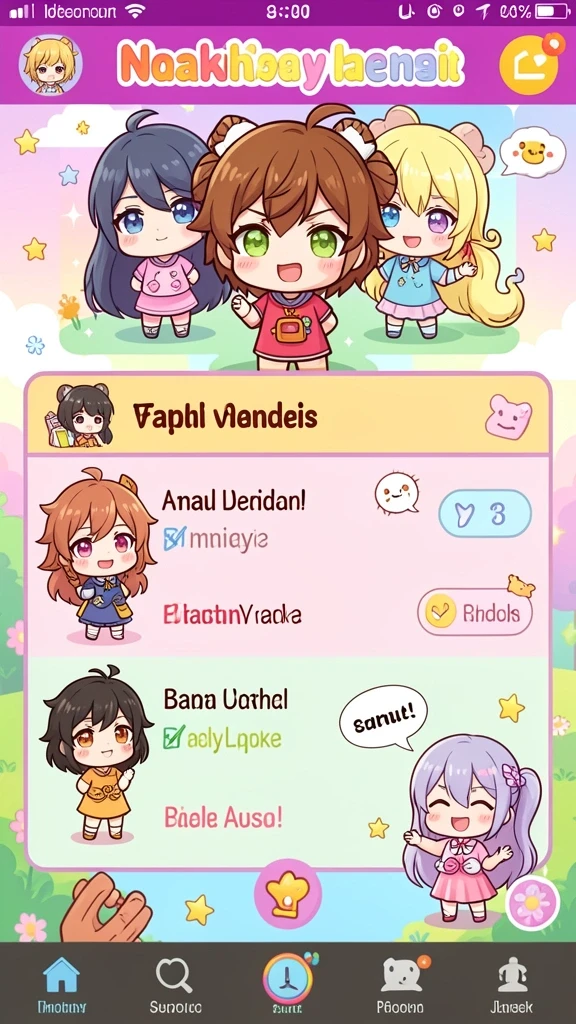576x1024 pixels.
Task: Toggle the aely Lqoke checkbox
Action: coord(174,738)
